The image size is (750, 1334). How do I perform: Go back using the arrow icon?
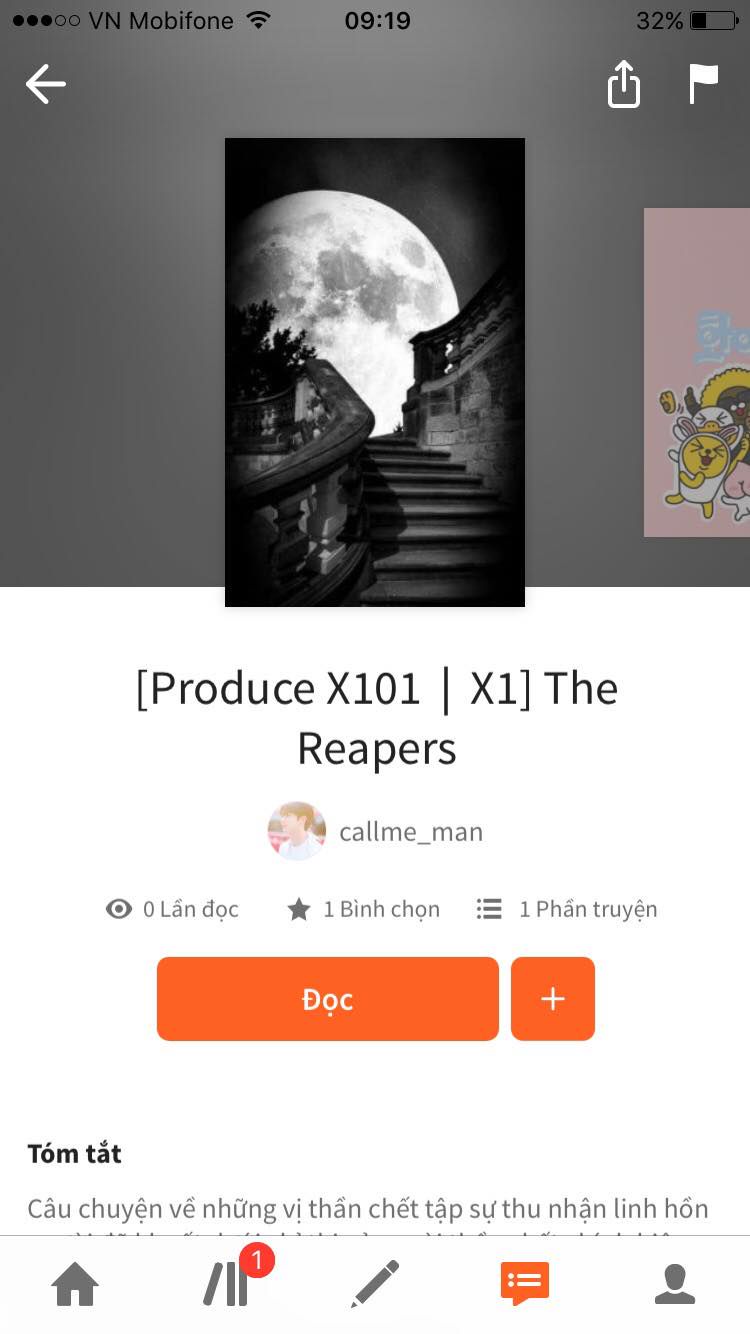click(x=46, y=84)
